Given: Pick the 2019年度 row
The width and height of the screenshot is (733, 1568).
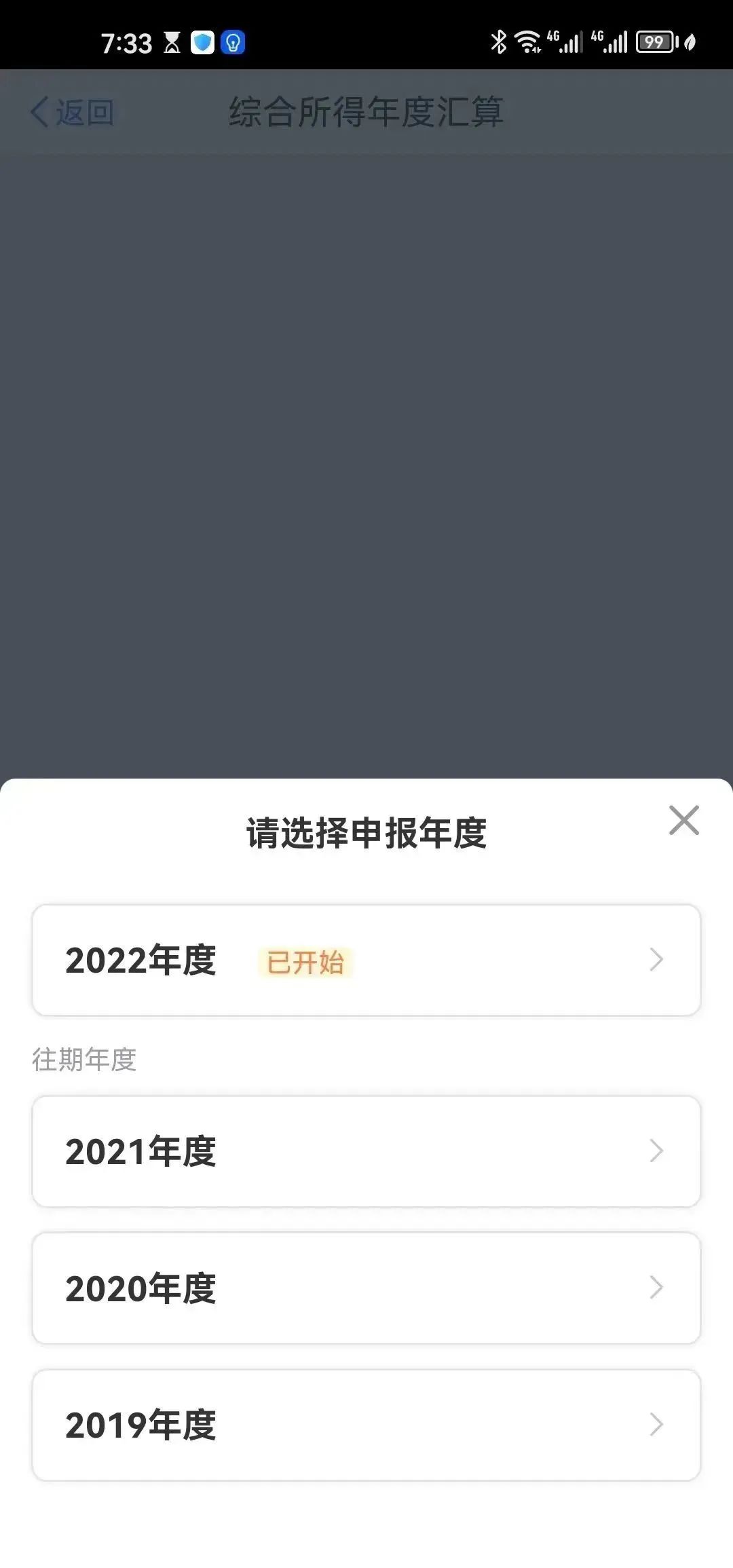Looking at the screenshot, I should click(x=366, y=1424).
